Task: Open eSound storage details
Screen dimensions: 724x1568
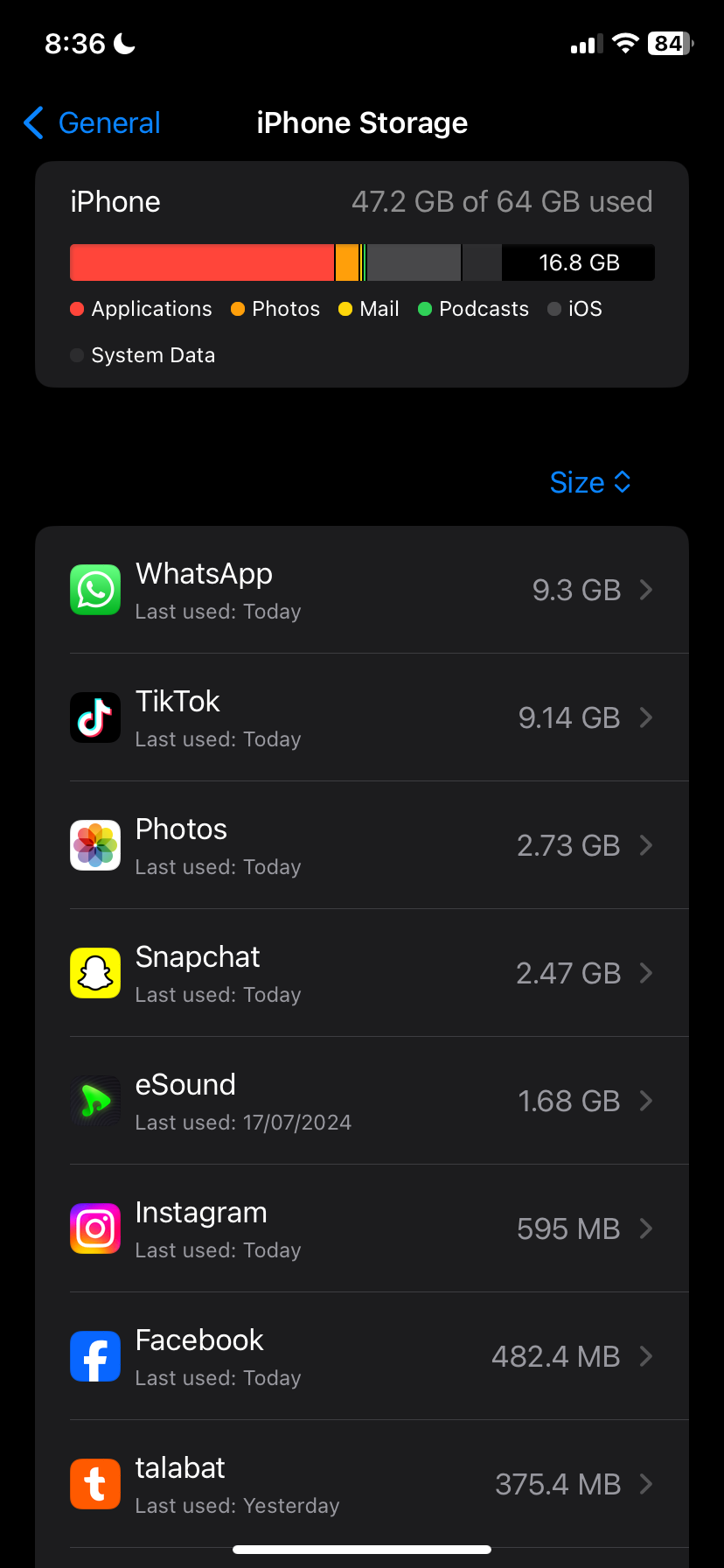Action: [362, 1101]
